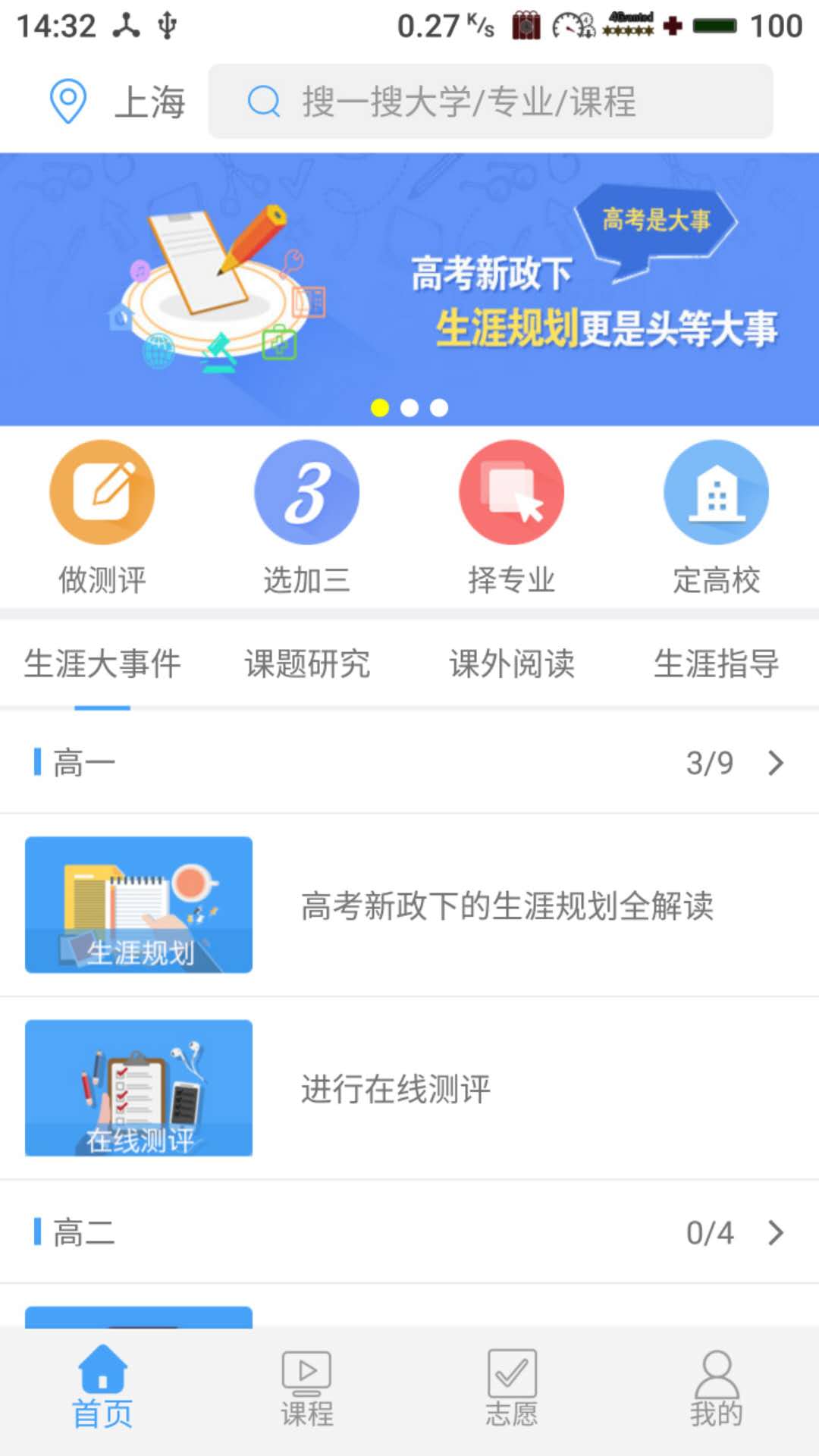819x1456 pixels.
Task: Open the 进行在线测评 link
Action: (x=394, y=1088)
